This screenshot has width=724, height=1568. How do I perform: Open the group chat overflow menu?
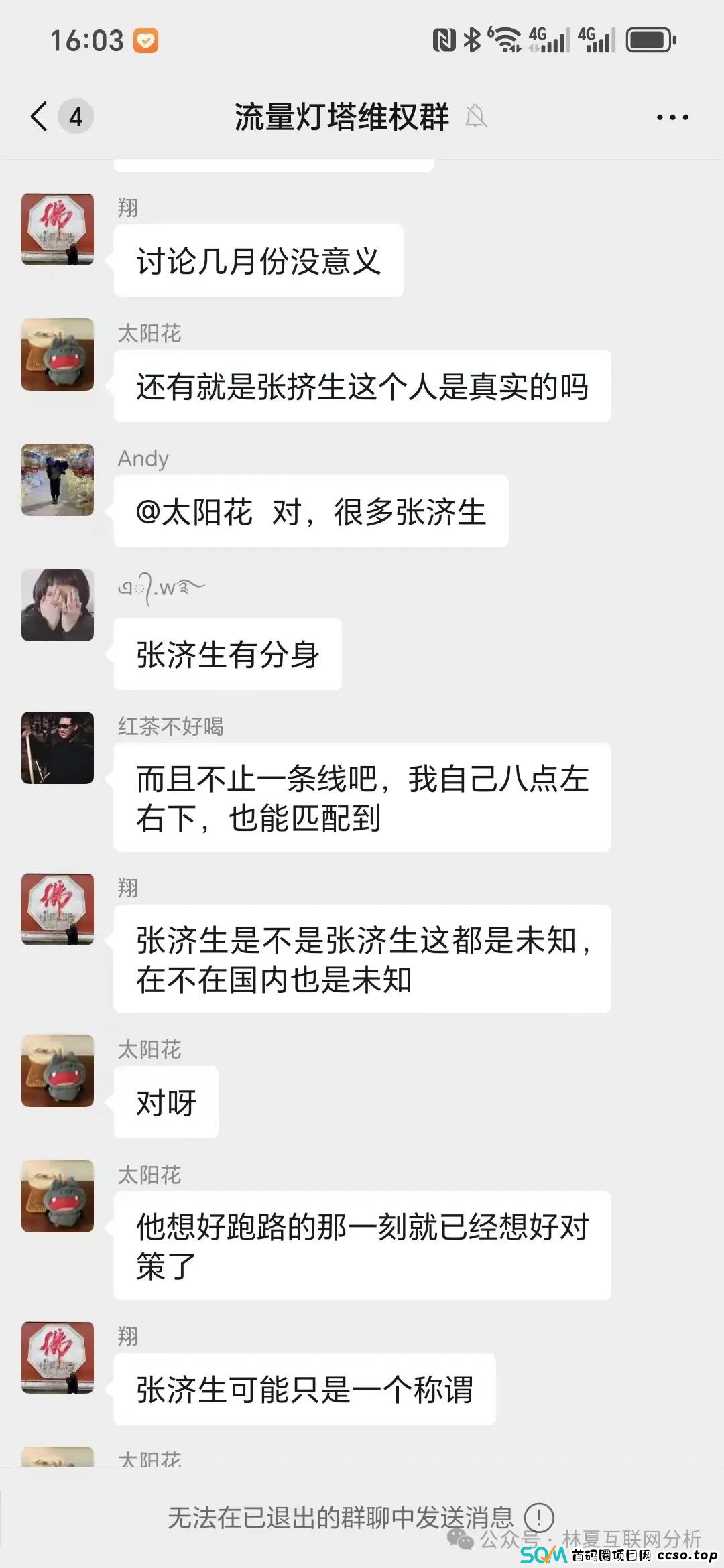pyautogui.click(x=672, y=117)
